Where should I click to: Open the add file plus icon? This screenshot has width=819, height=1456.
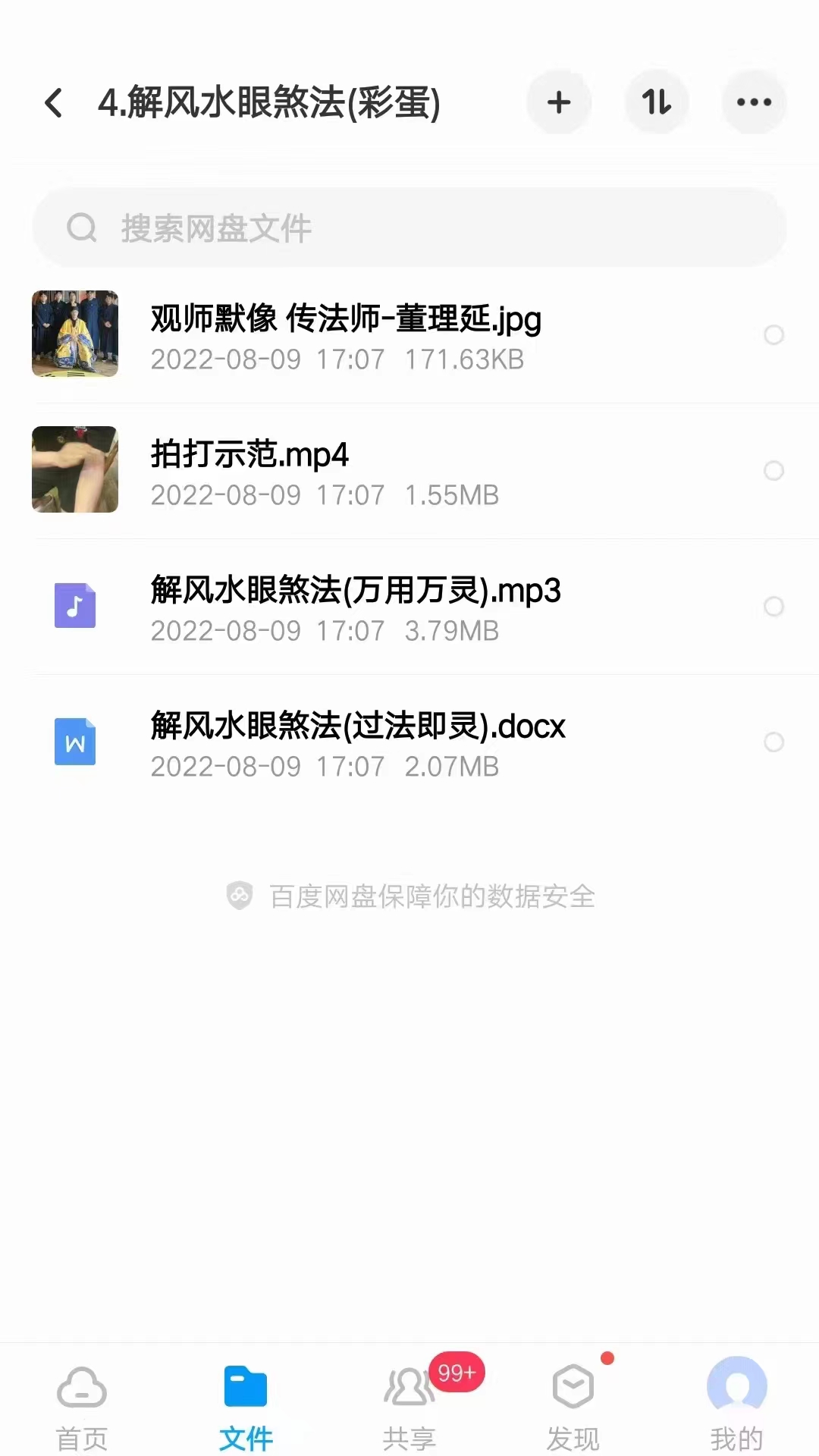[559, 102]
